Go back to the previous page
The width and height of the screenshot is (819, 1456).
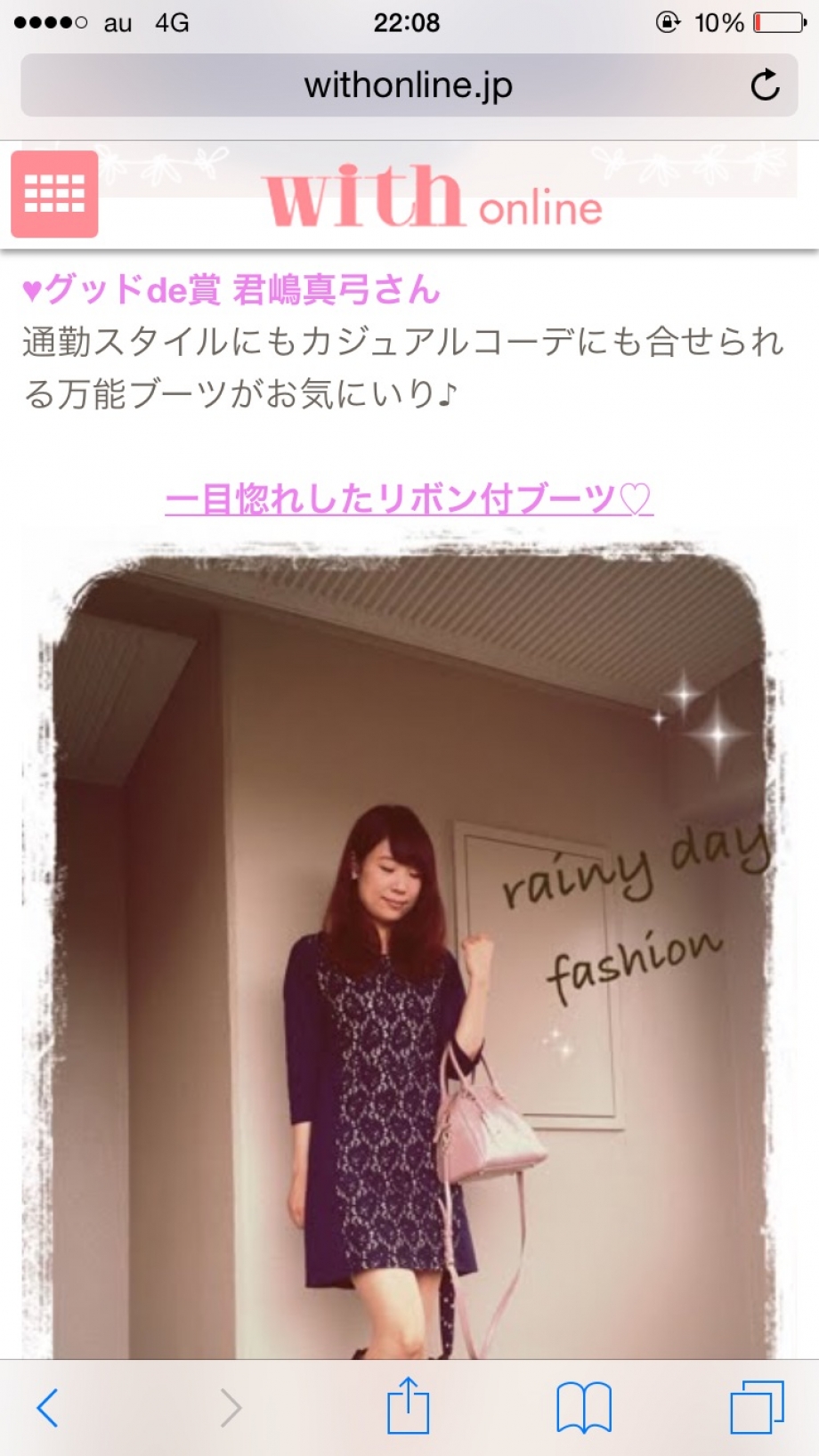tap(48, 1408)
